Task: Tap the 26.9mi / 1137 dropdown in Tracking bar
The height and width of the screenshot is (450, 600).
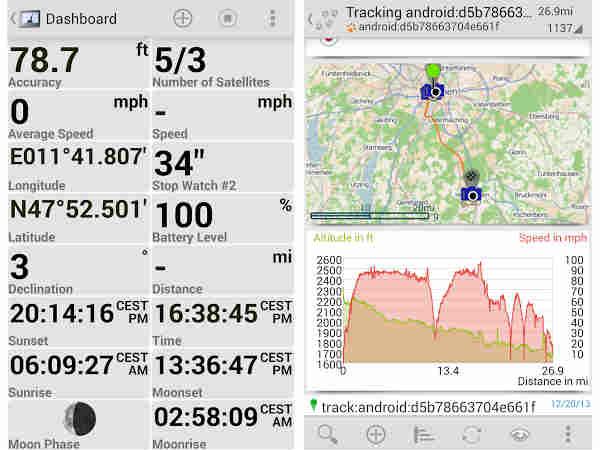Action: coord(560,19)
